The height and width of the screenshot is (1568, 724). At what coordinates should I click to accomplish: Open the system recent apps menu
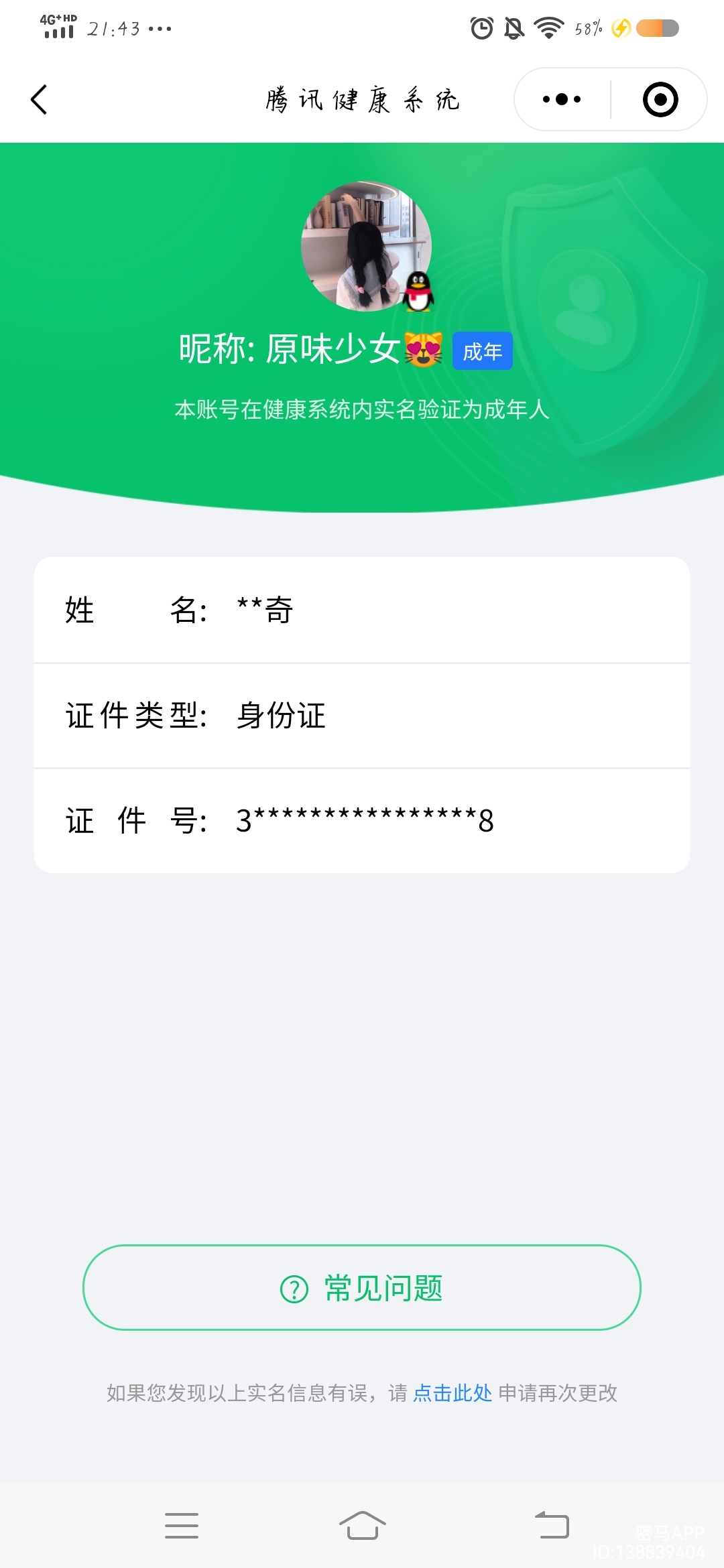[x=182, y=1526]
